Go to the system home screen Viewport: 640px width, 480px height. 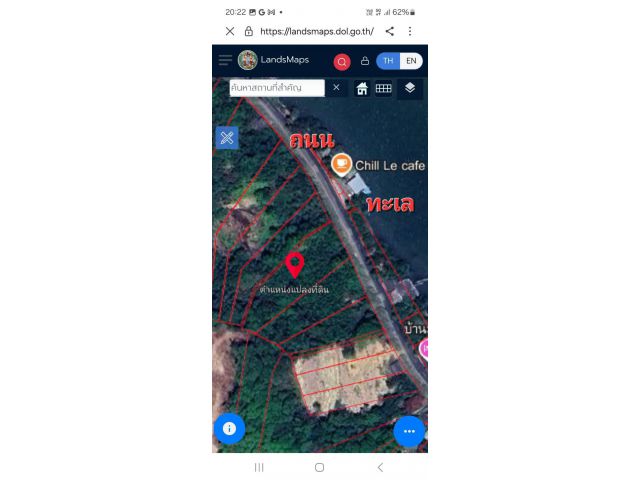[319, 467]
